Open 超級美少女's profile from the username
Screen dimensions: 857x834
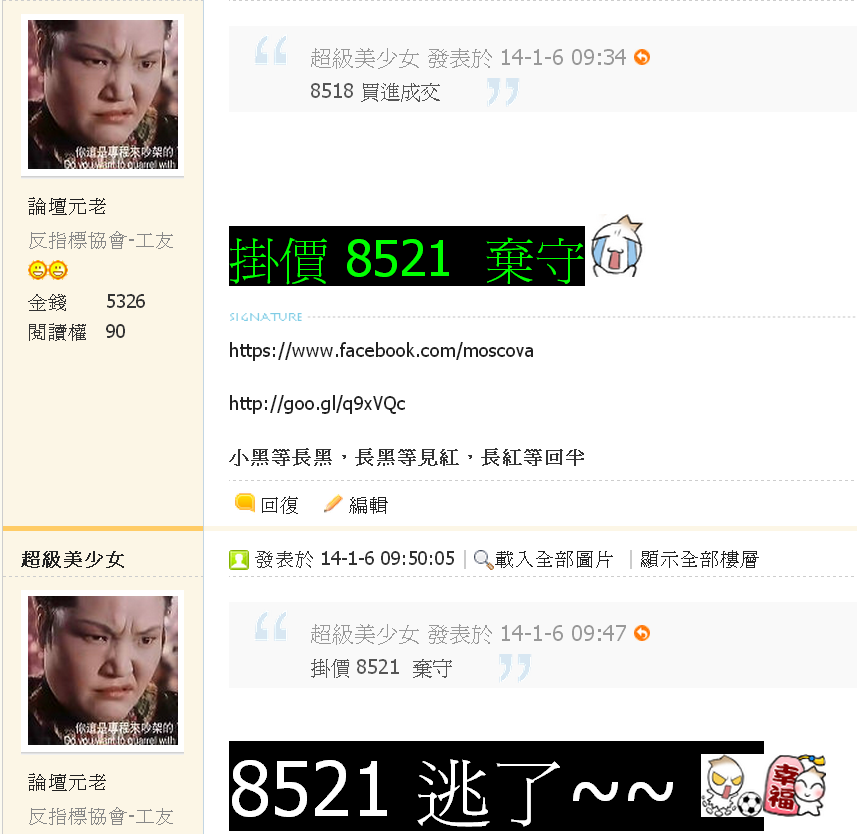click(x=73, y=560)
